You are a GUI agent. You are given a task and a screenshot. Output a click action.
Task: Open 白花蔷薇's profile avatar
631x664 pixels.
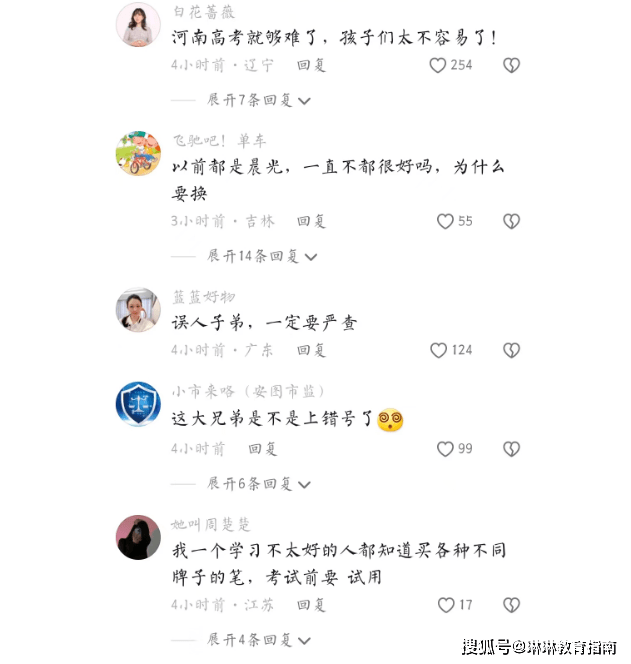point(138,25)
